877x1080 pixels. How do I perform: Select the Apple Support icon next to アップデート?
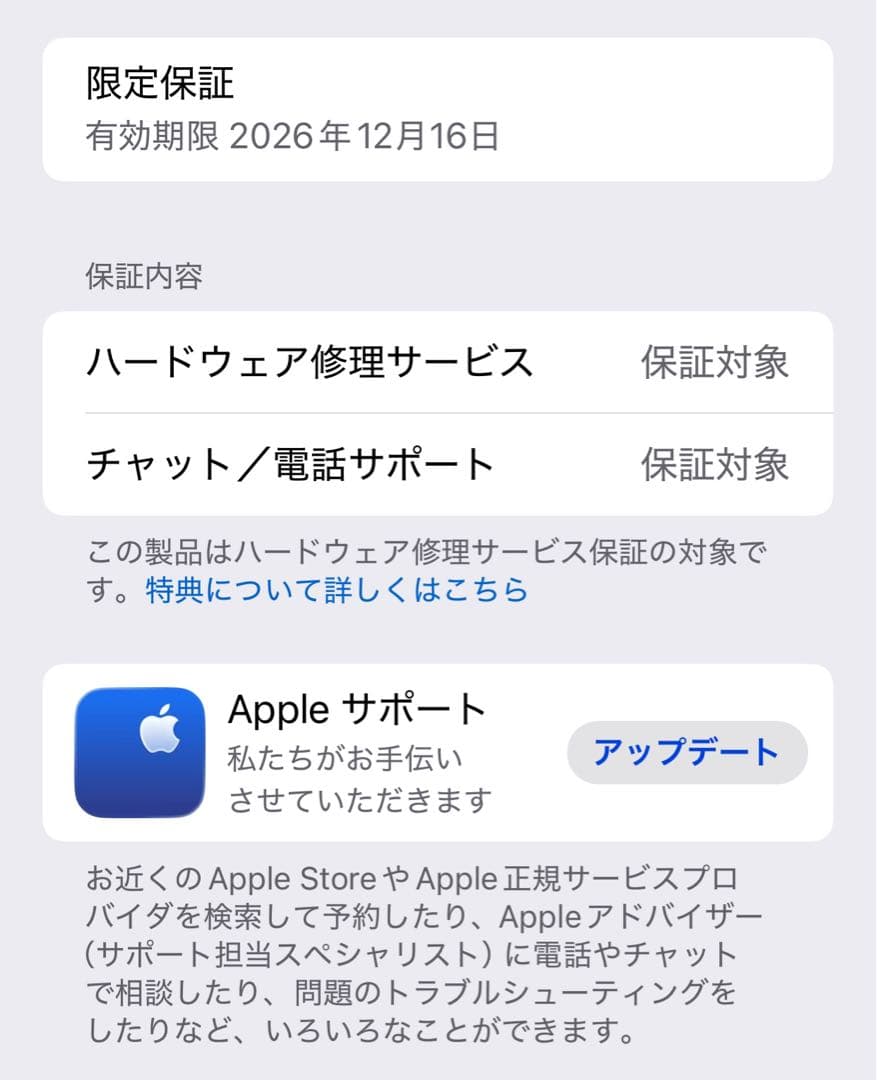coord(139,752)
